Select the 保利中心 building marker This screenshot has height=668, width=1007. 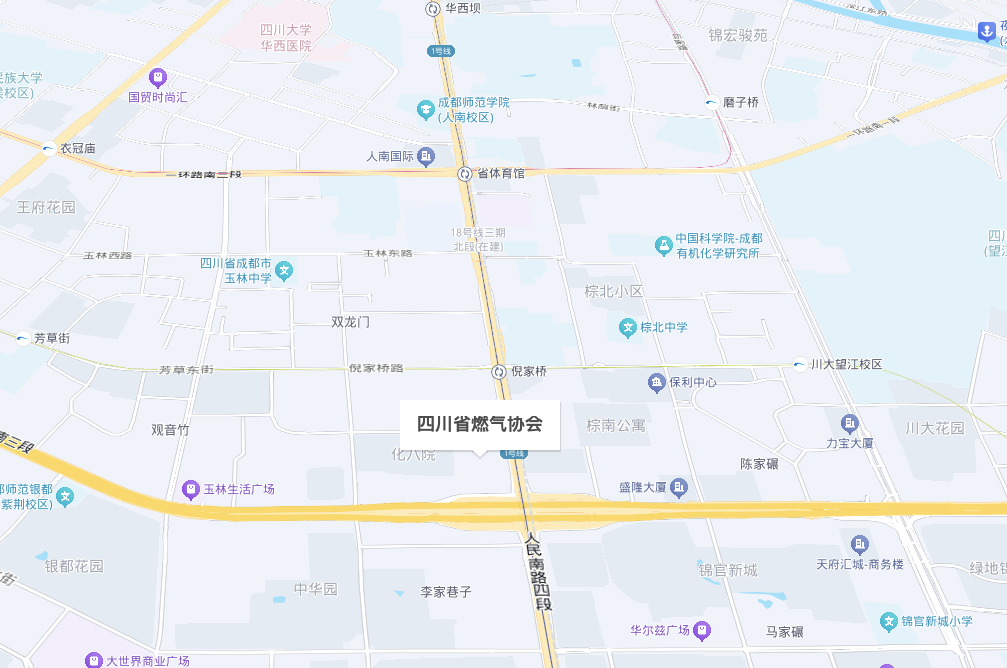(x=656, y=381)
